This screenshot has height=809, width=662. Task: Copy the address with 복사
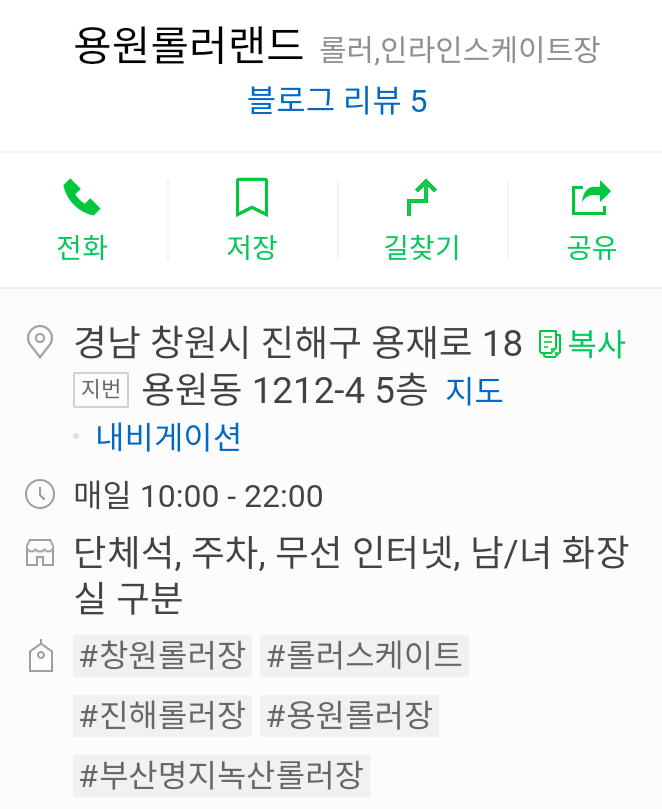pos(582,344)
